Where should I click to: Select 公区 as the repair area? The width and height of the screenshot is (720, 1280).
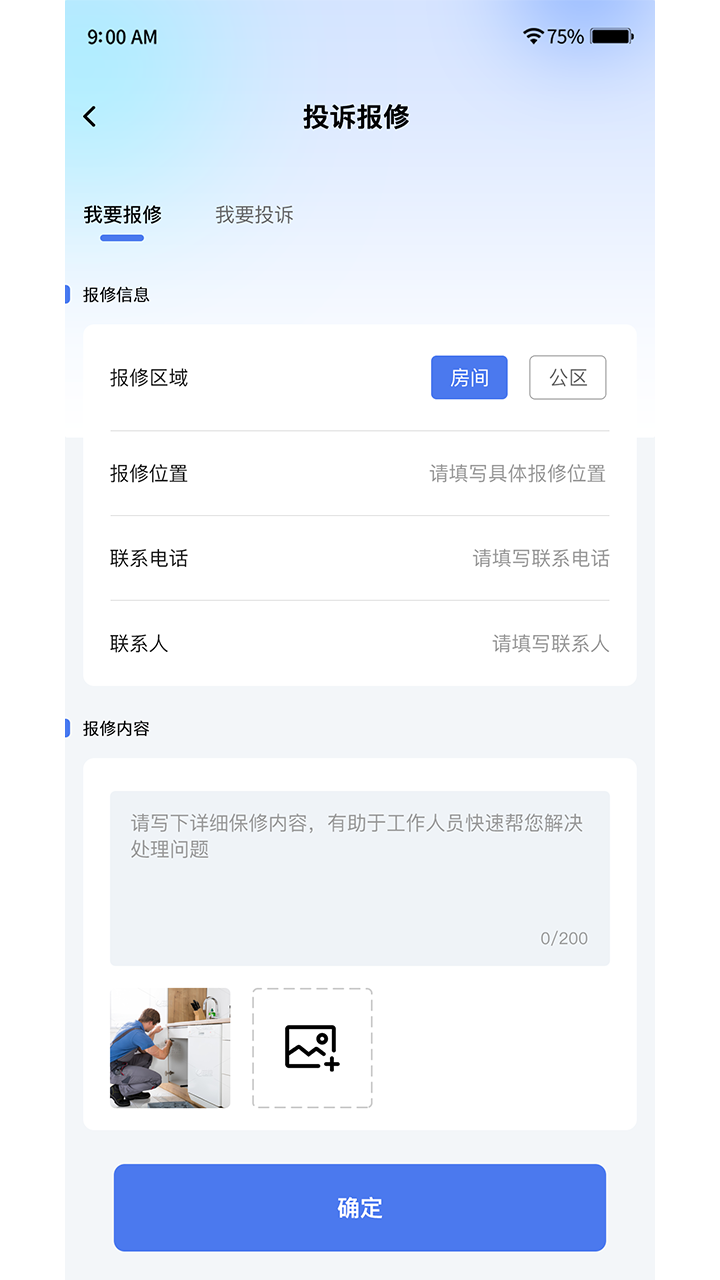coord(567,377)
